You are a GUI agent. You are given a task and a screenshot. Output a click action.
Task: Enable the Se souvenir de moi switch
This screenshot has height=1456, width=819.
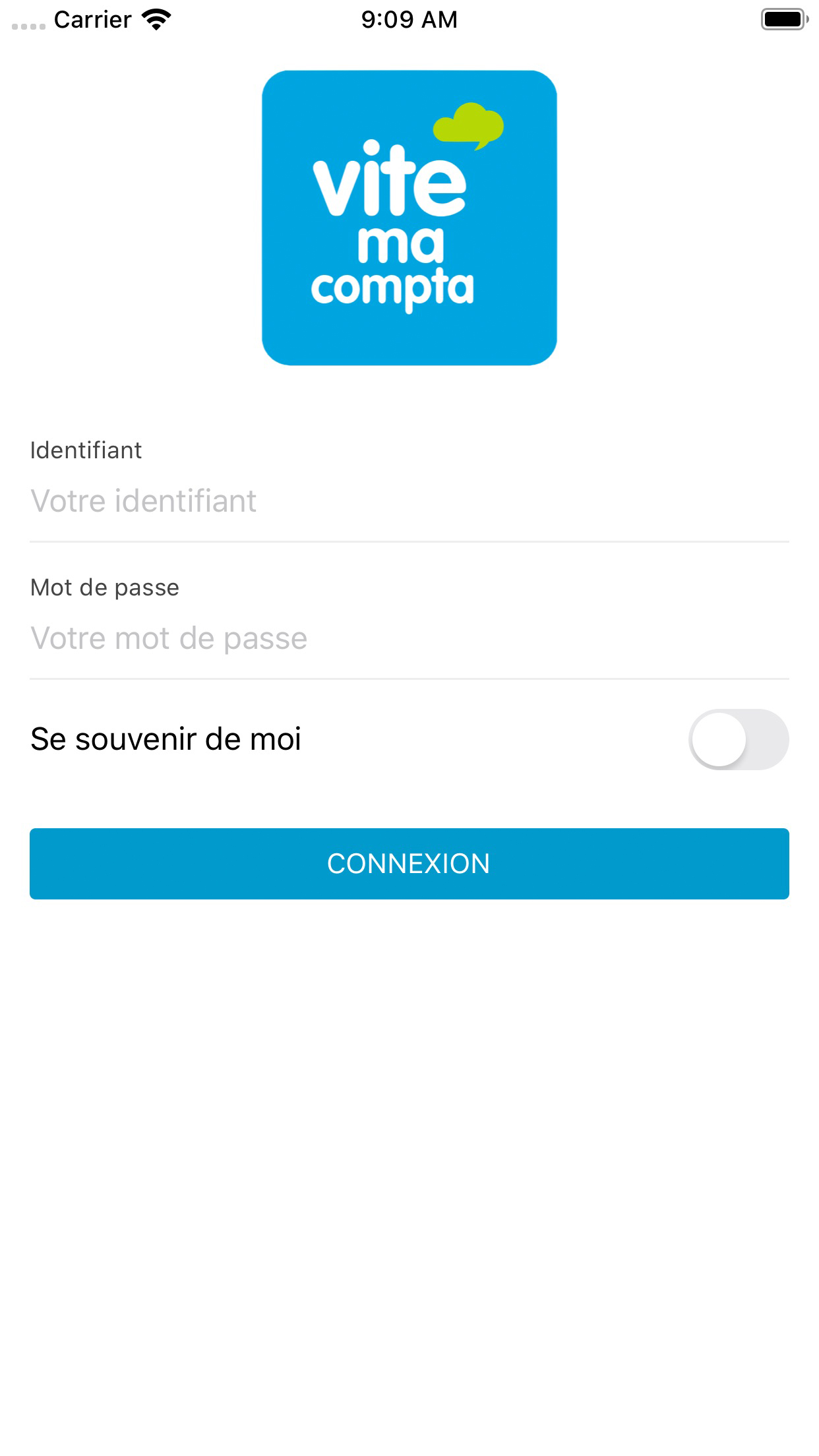(x=738, y=739)
